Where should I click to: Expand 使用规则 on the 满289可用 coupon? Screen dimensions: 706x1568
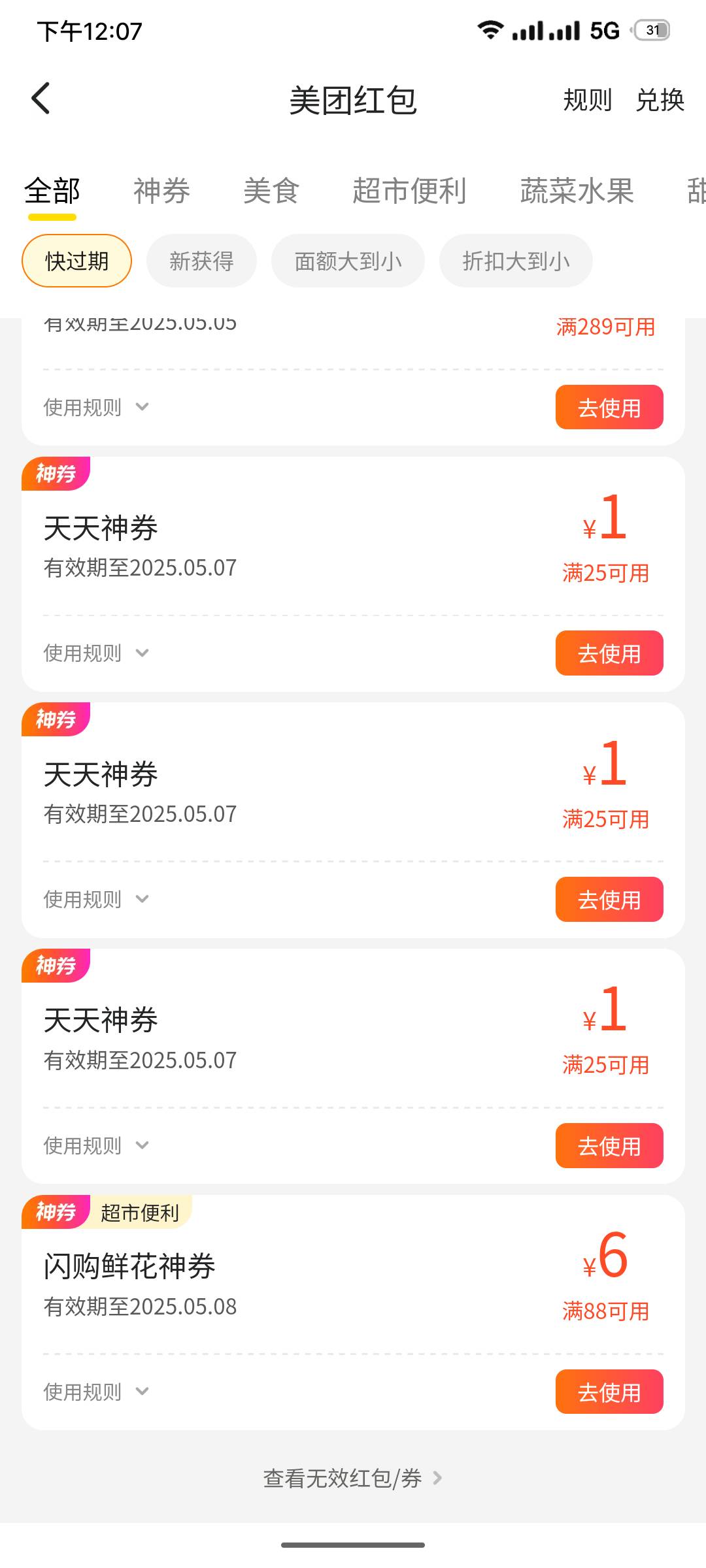[96, 407]
